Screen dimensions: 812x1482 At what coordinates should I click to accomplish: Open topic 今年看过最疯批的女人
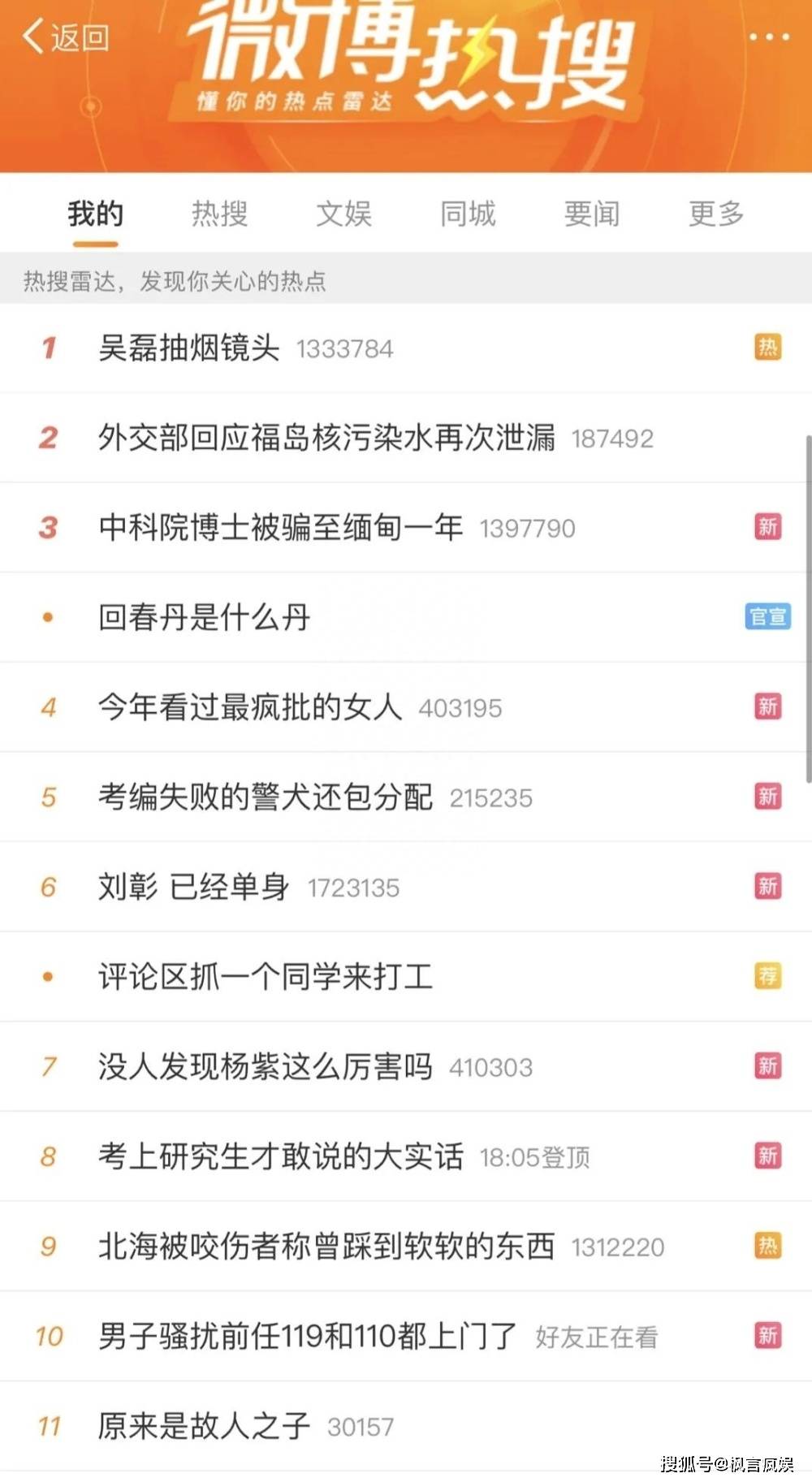pos(406,707)
